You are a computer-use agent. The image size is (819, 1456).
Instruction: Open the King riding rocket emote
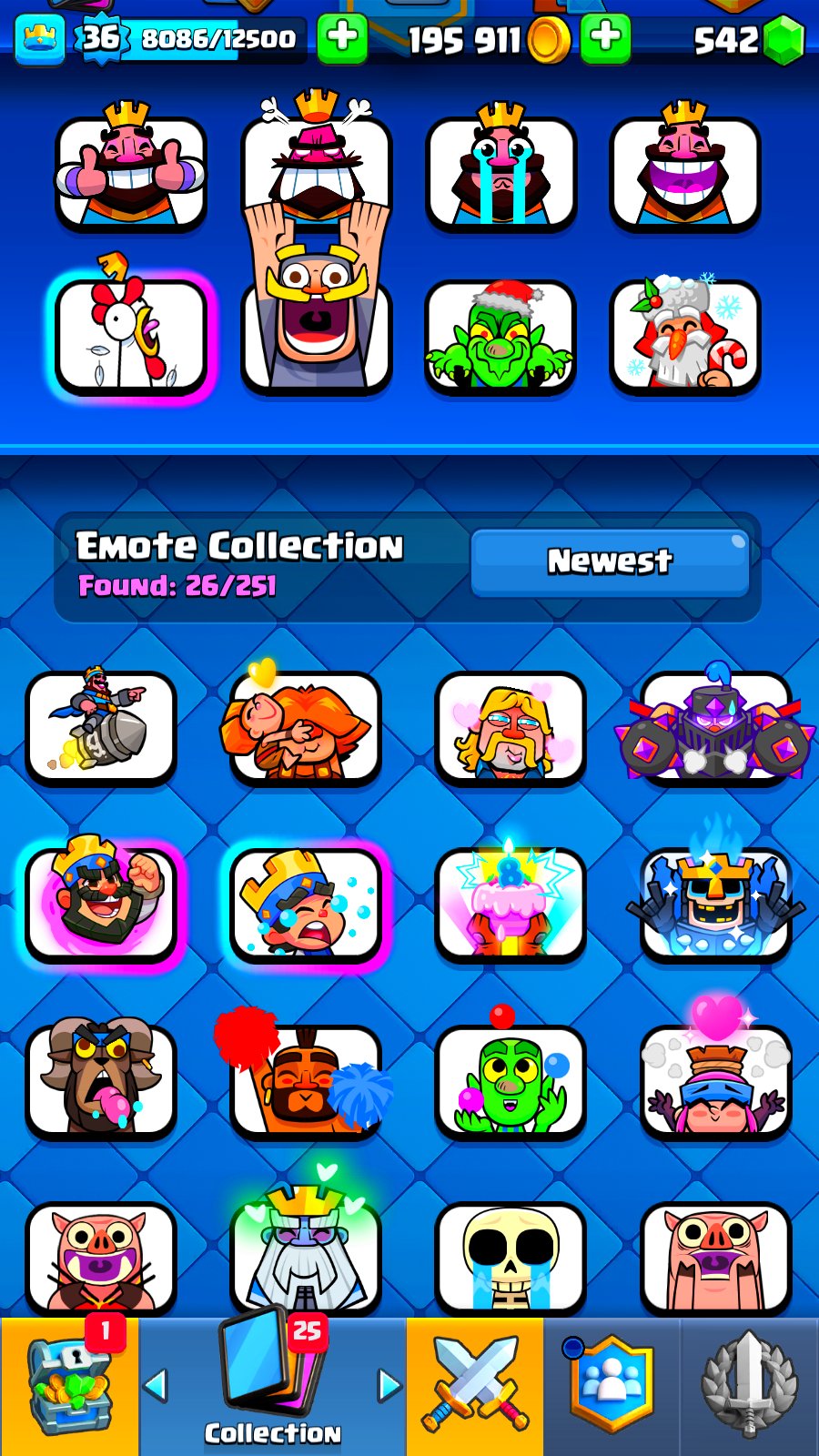point(100,726)
